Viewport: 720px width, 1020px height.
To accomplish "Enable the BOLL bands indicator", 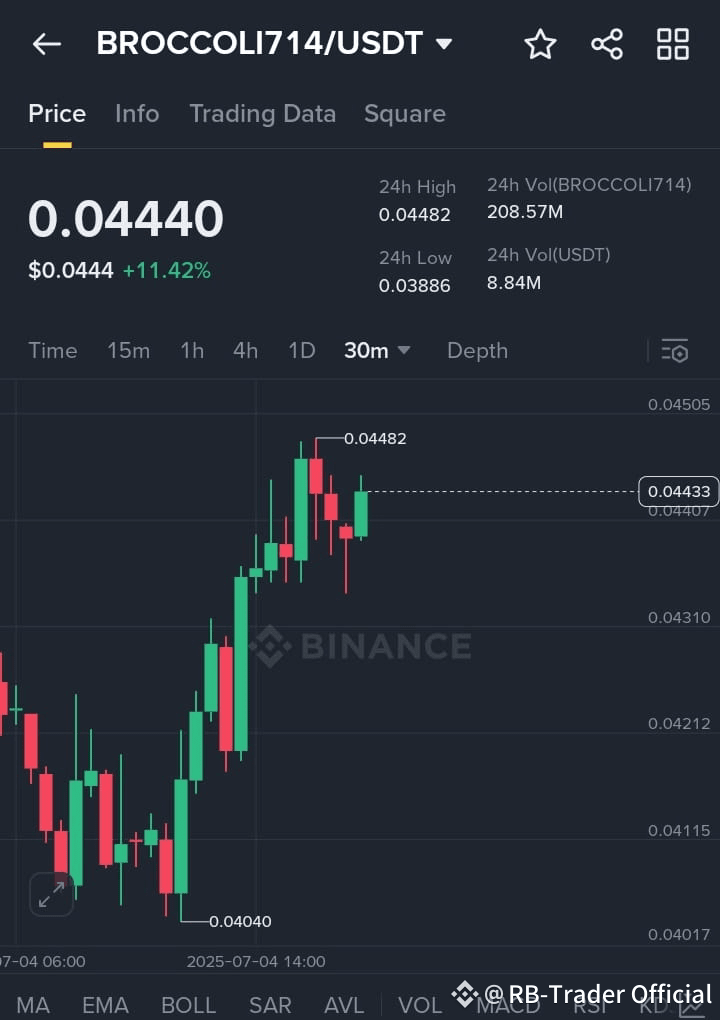I will click(x=188, y=1005).
